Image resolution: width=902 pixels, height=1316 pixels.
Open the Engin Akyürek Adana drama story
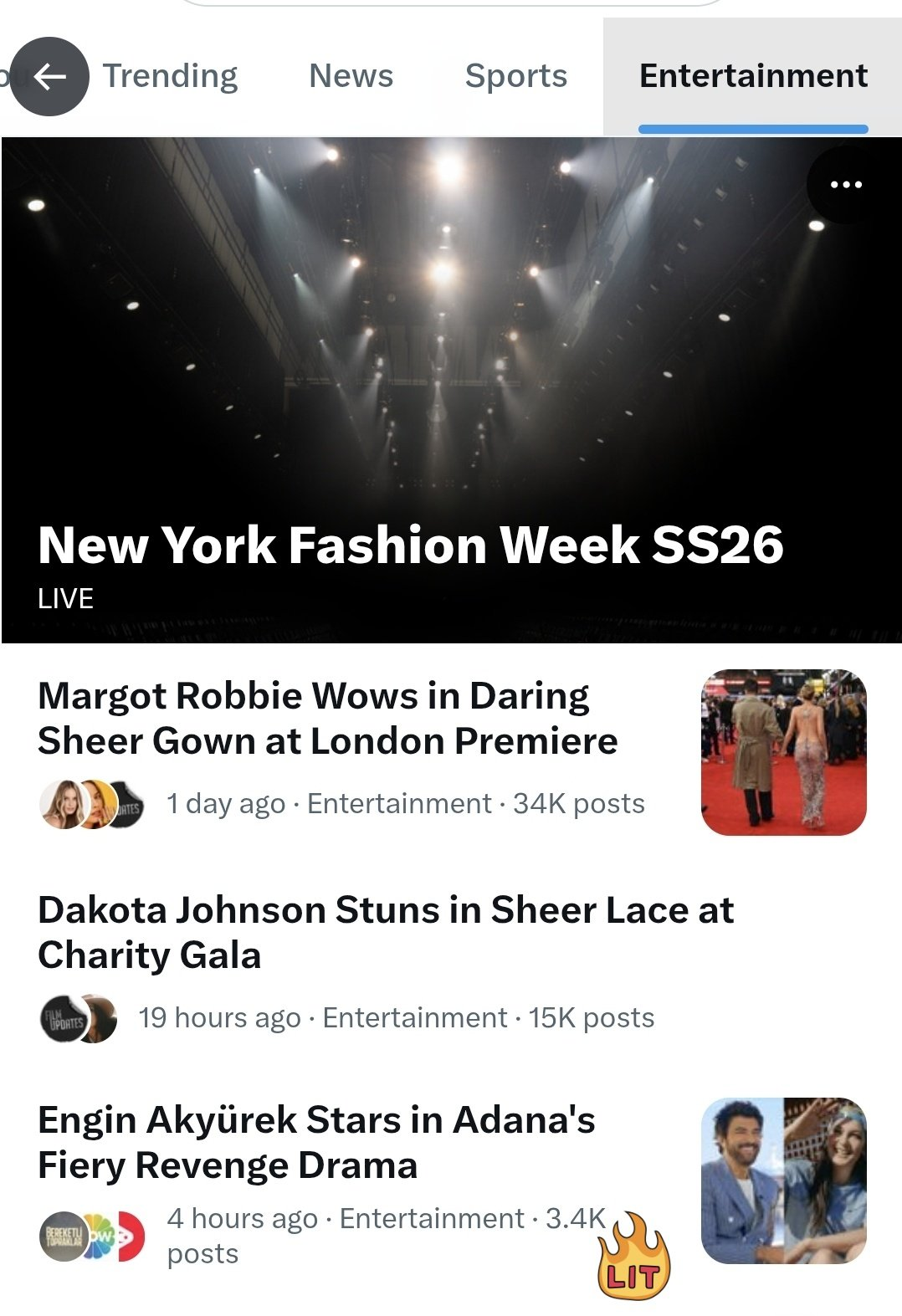[316, 1142]
